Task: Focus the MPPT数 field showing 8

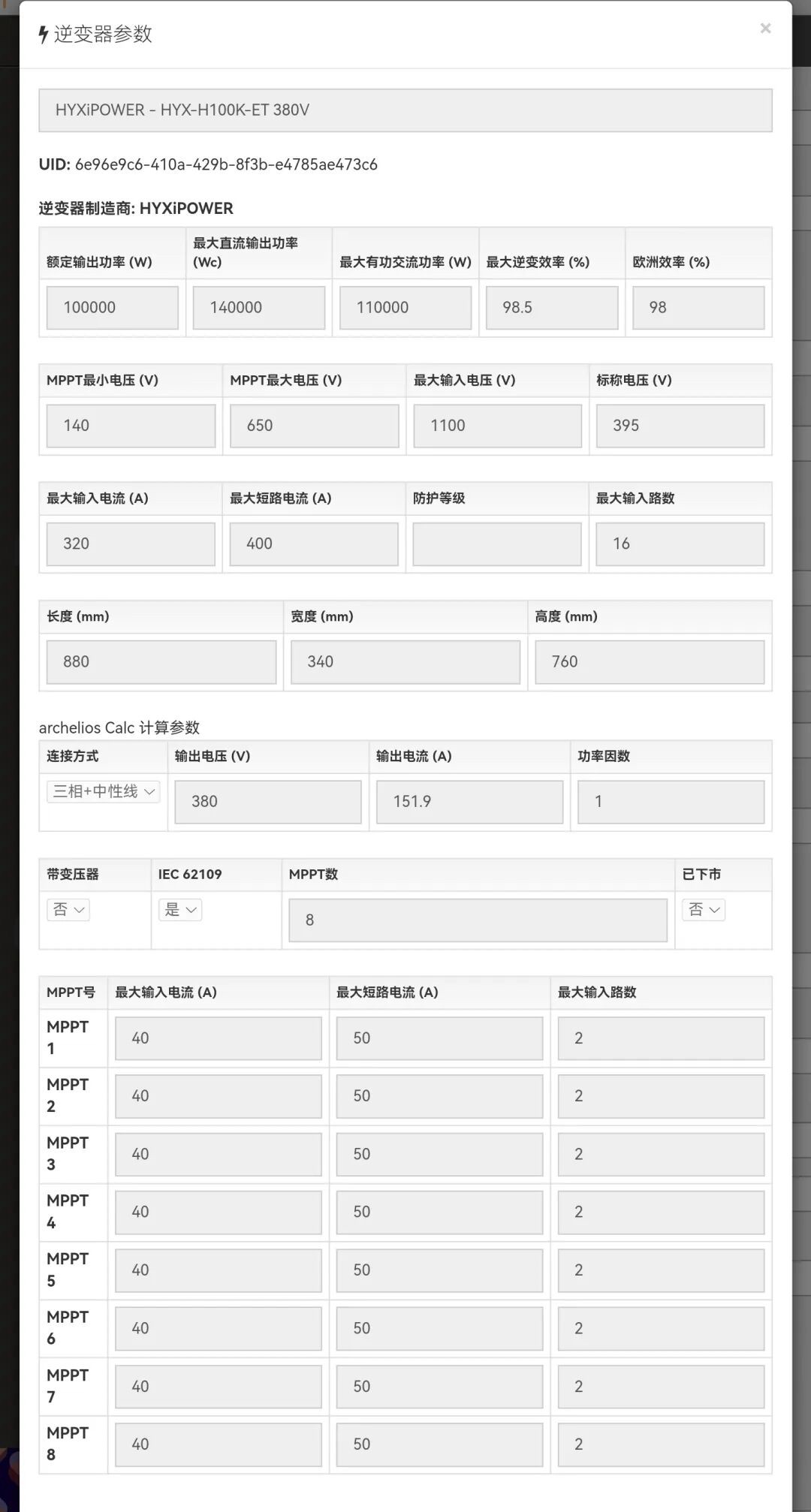Action: point(478,920)
